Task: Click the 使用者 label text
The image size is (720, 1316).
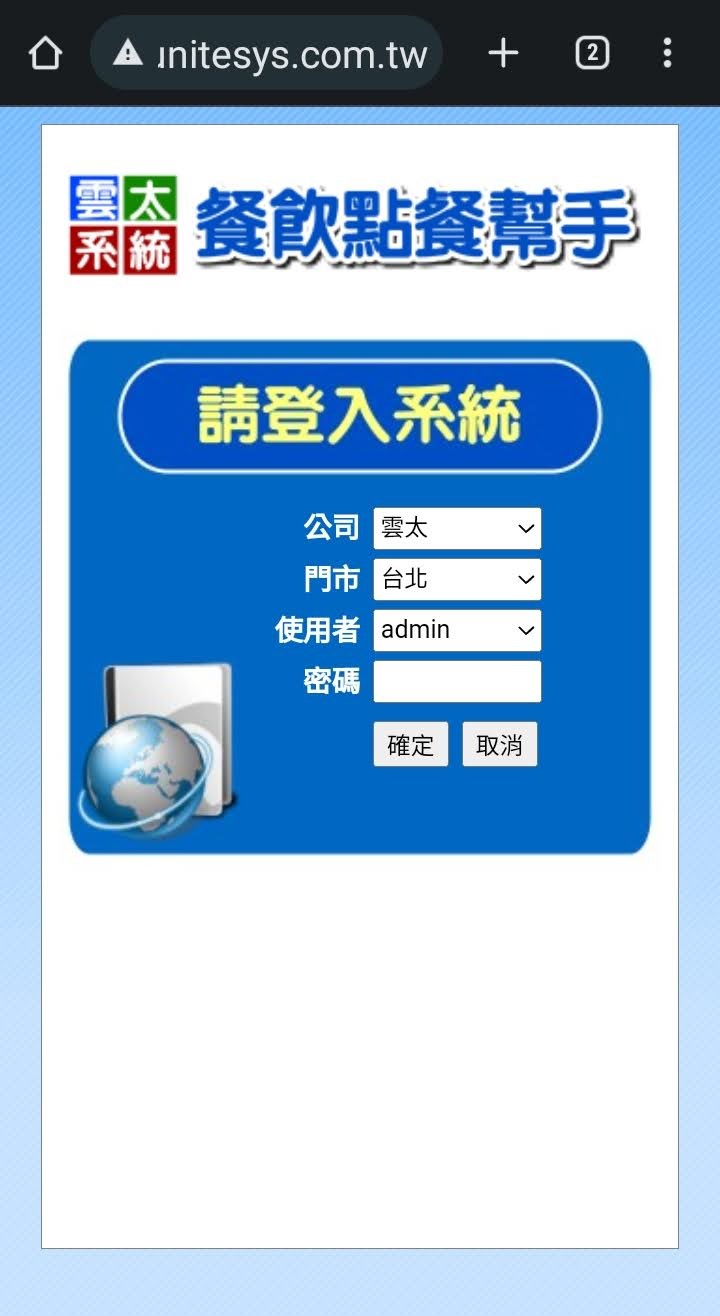Action: click(316, 630)
